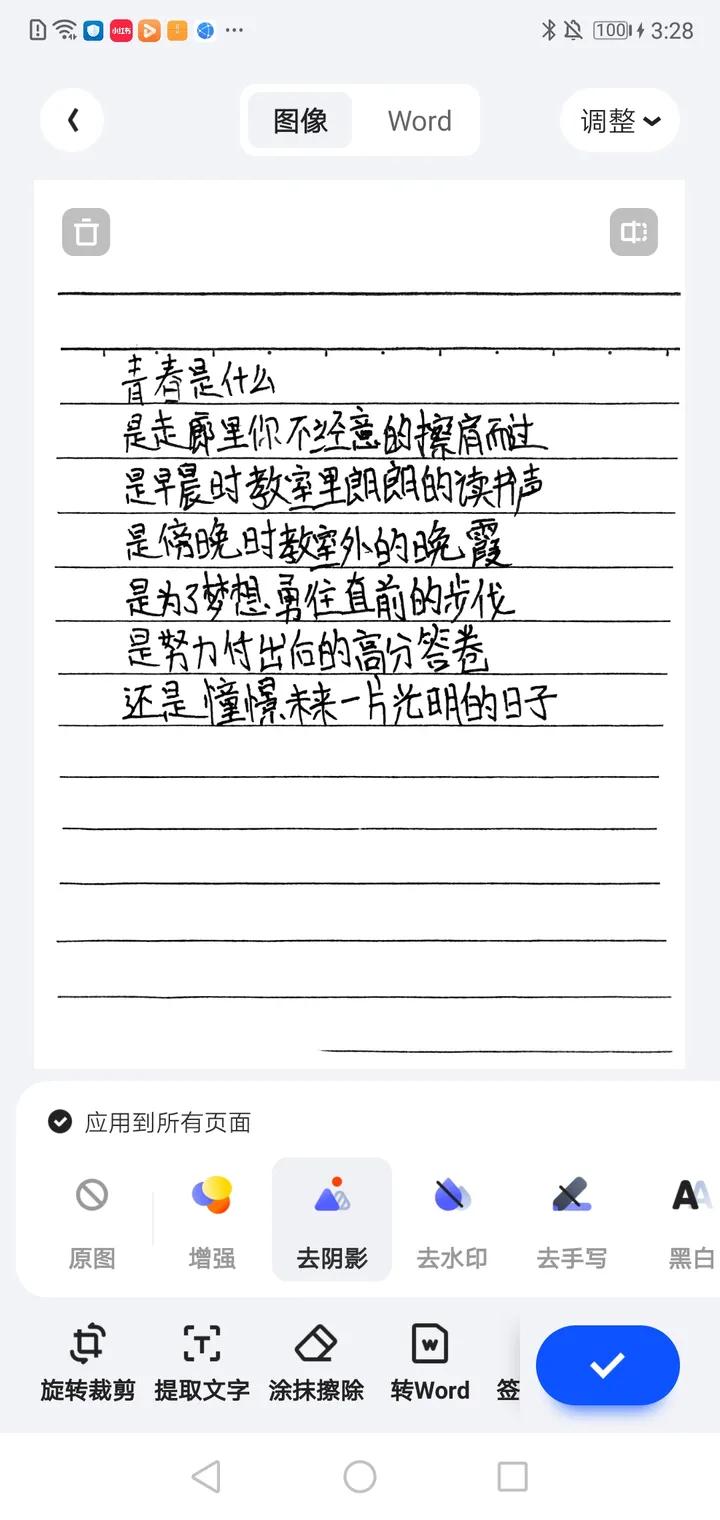Toggle off the 去阴影 shadow removal filter
720x1520 pixels.
click(331, 1218)
